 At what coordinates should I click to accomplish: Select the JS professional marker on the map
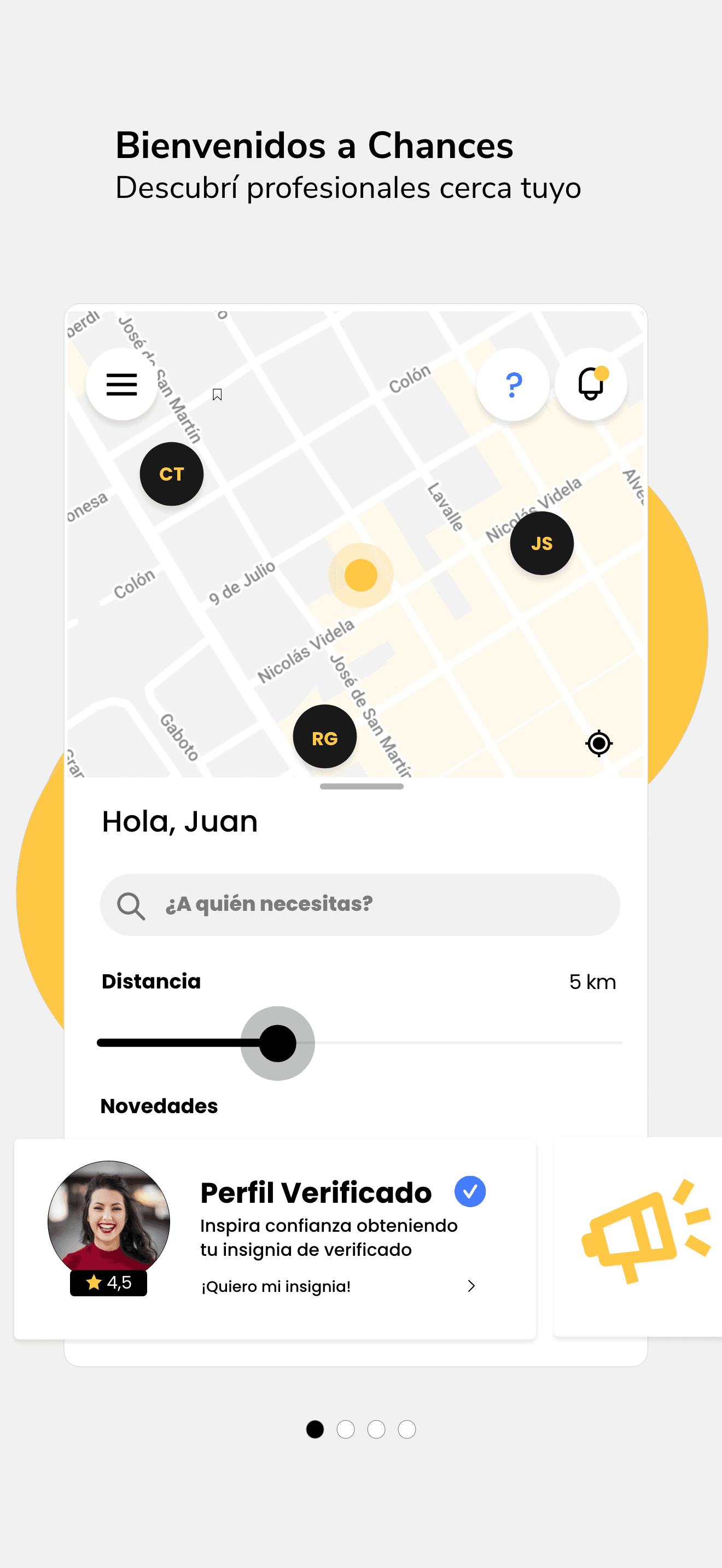point(542,543)
